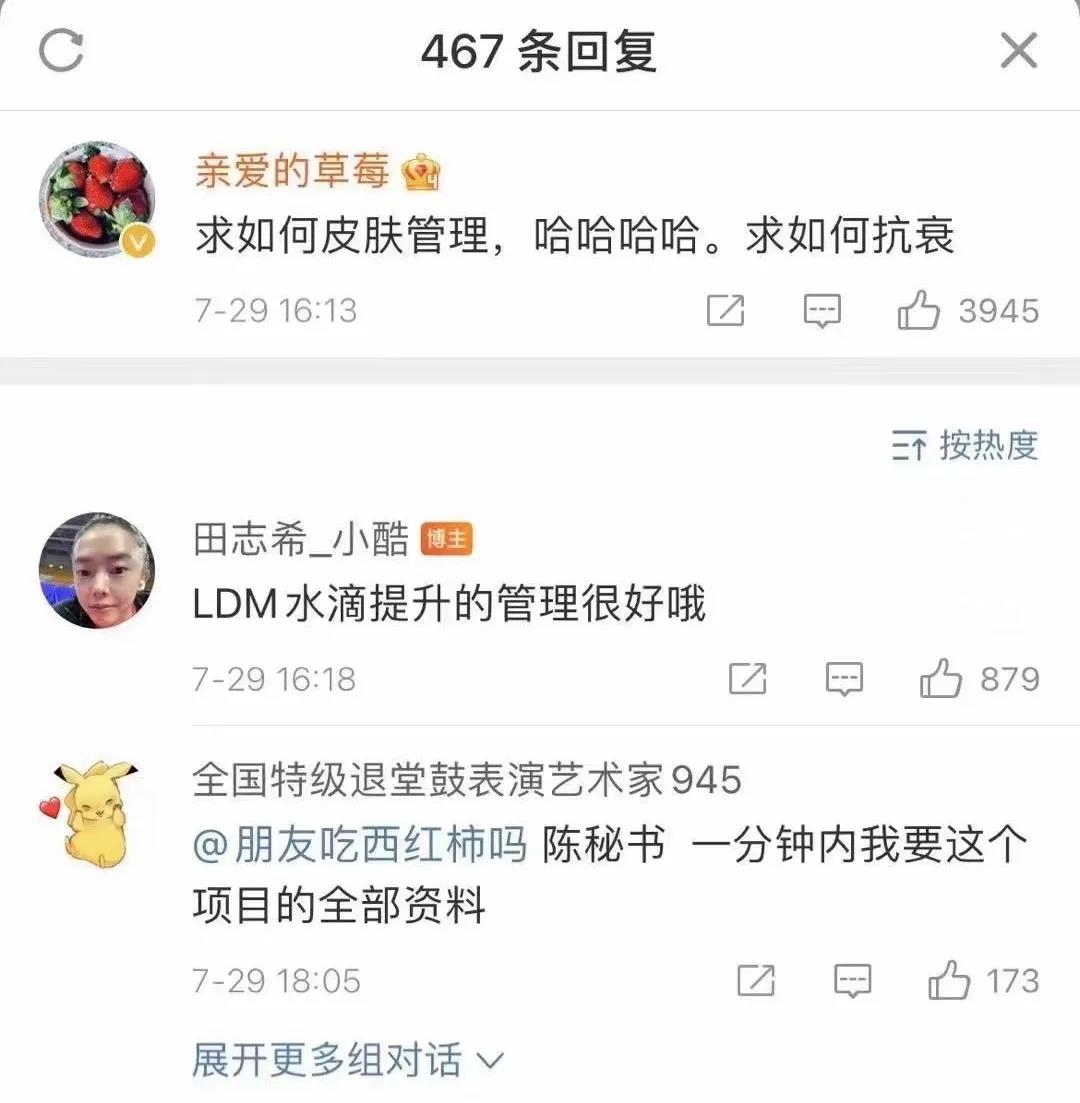Image resolution: width=1080 pixels, height=1103 pixels.
Task: Repost the 7-29 18:05 reply
Action: pyautogui.click(x=755, y=980)
